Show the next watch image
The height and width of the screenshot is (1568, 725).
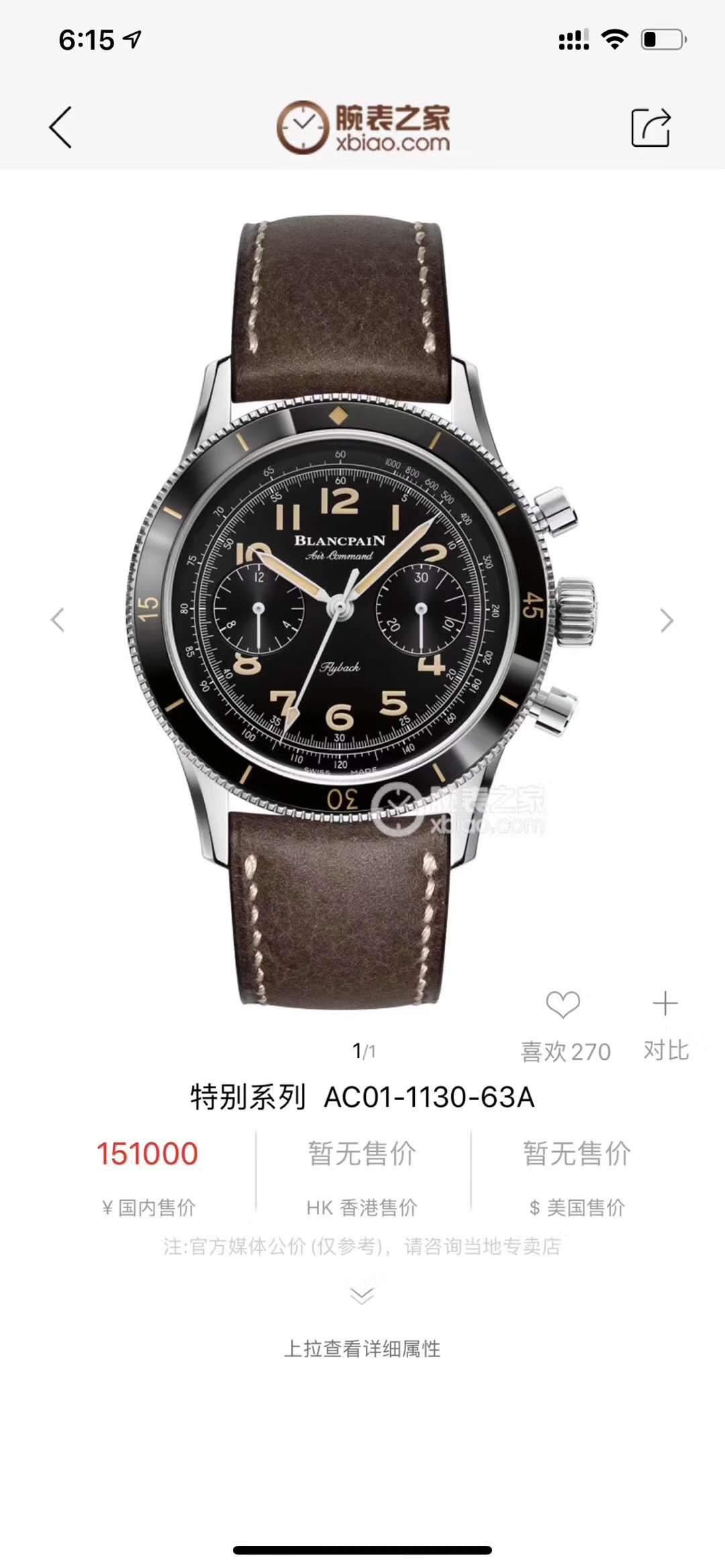coord(666,620)
